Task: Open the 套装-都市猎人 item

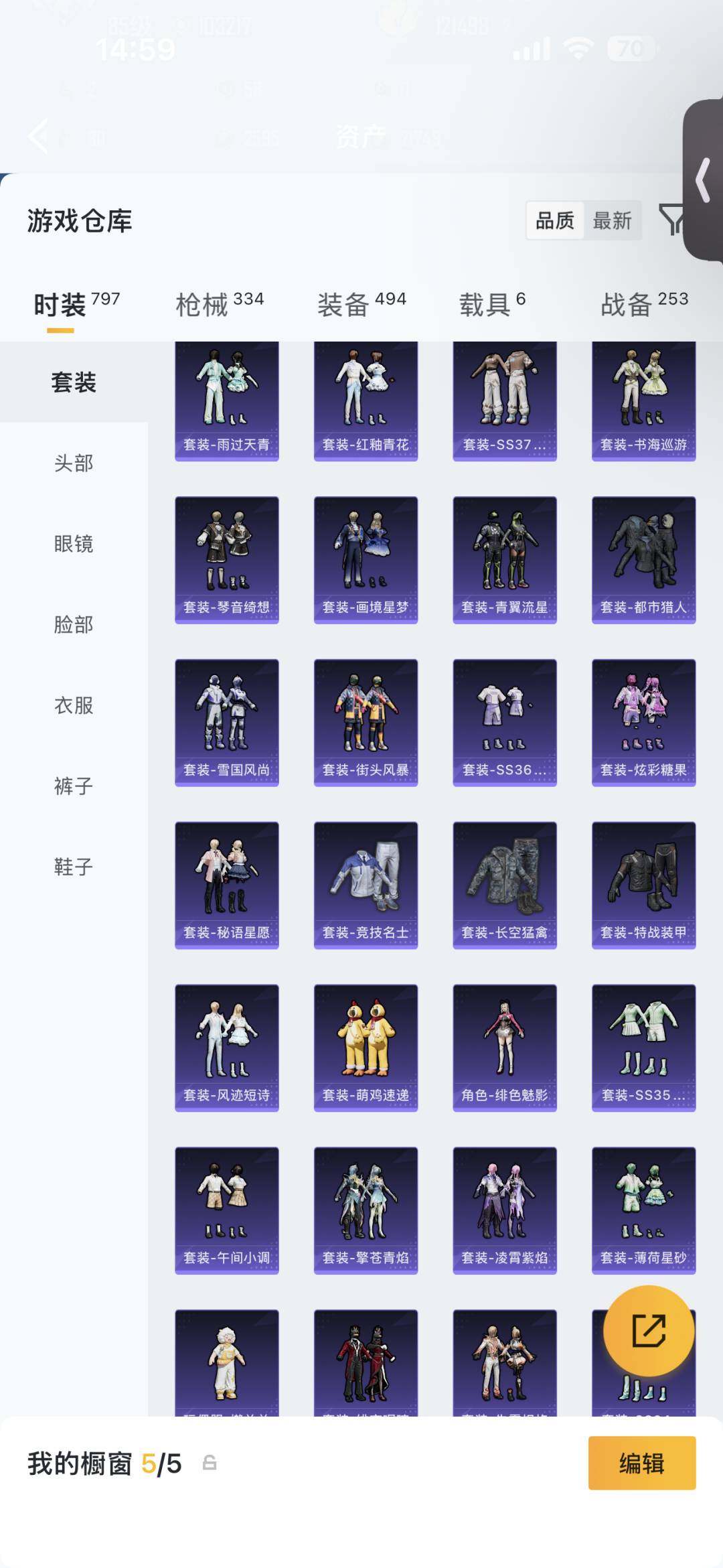Action: [644, 560]
